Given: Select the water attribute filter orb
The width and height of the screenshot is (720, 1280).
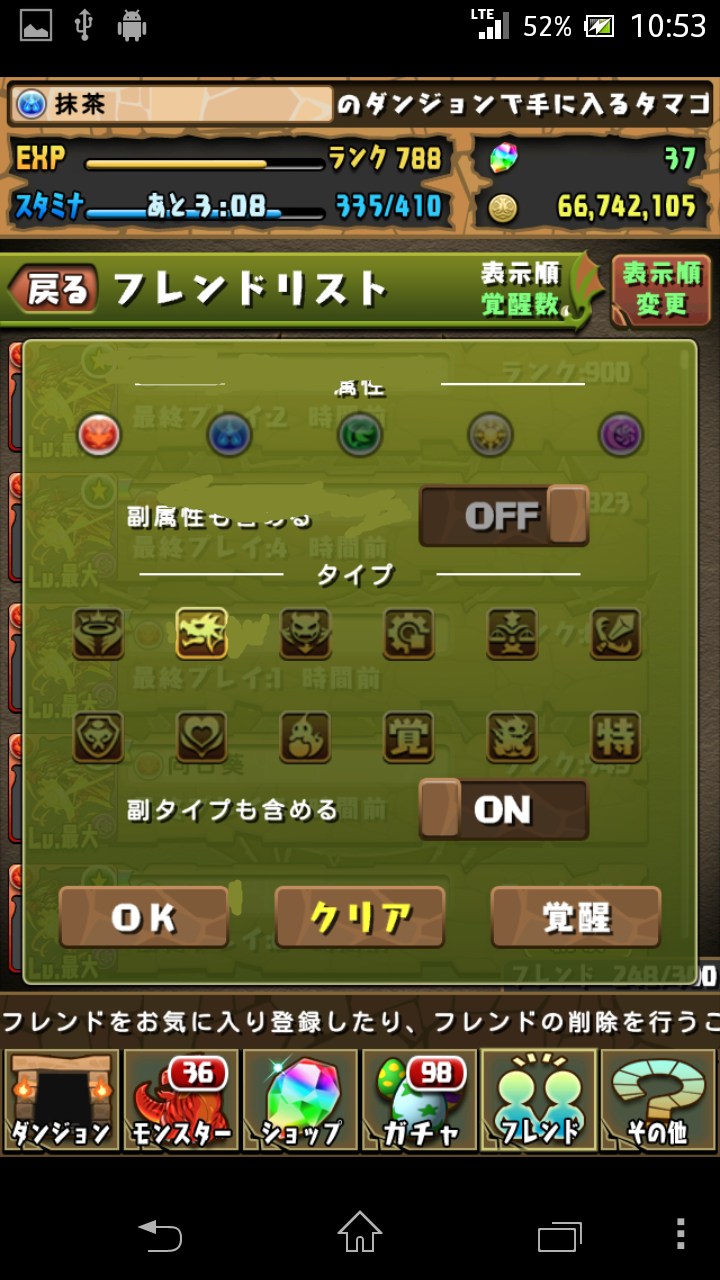Looking at the screenshot, I should coord(229,435).
